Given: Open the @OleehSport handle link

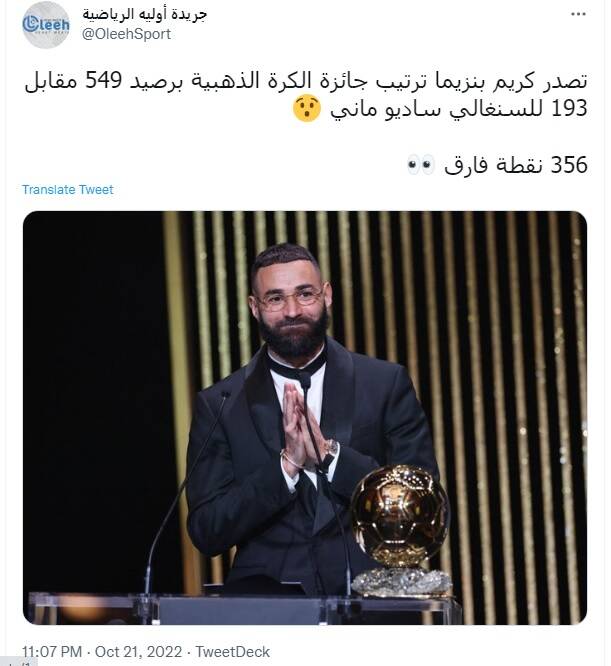Looking at the screenshot, I should click(x=125, y=34).
